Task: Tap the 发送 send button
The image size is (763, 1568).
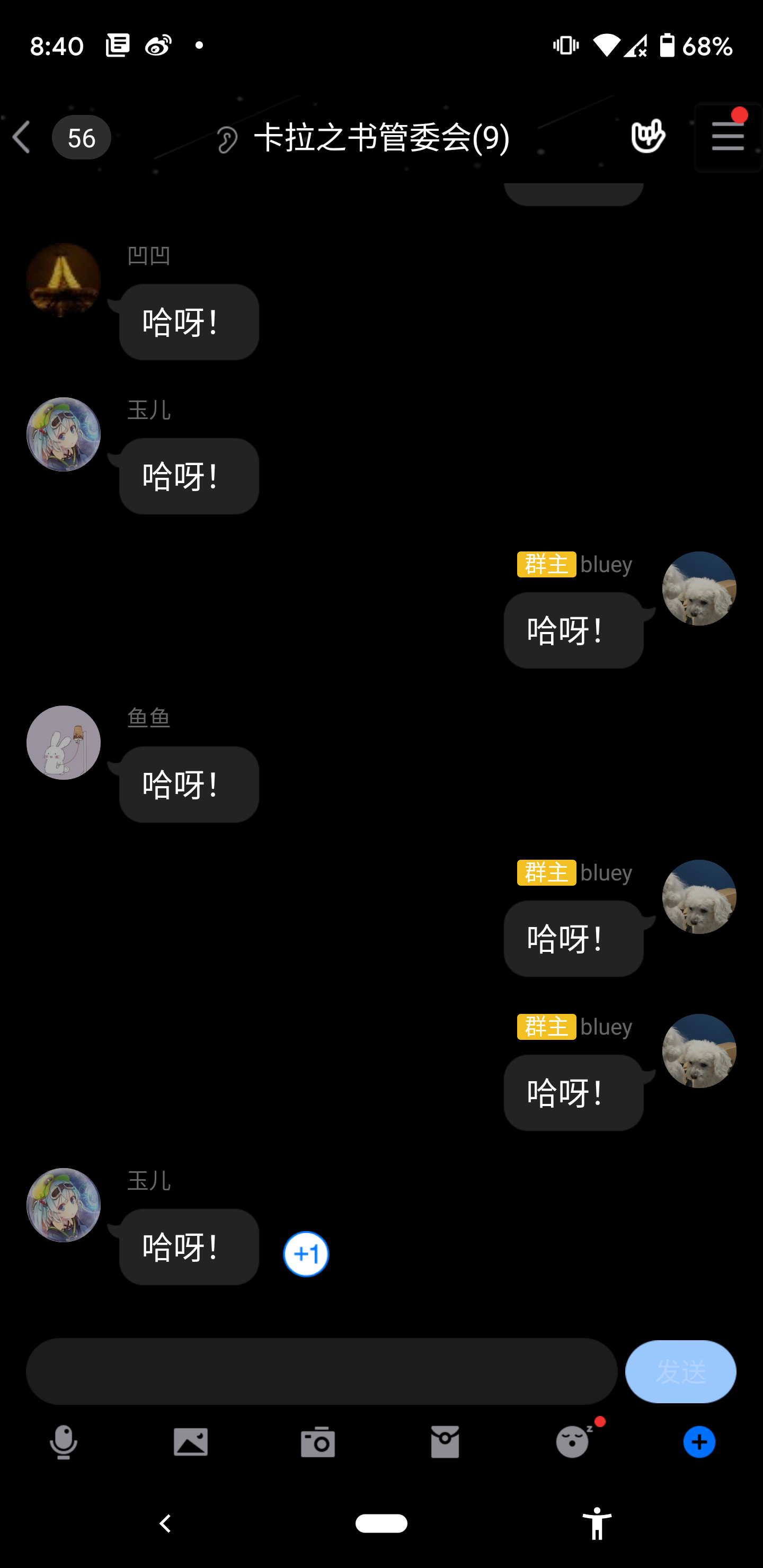Action: point(680,1371)
